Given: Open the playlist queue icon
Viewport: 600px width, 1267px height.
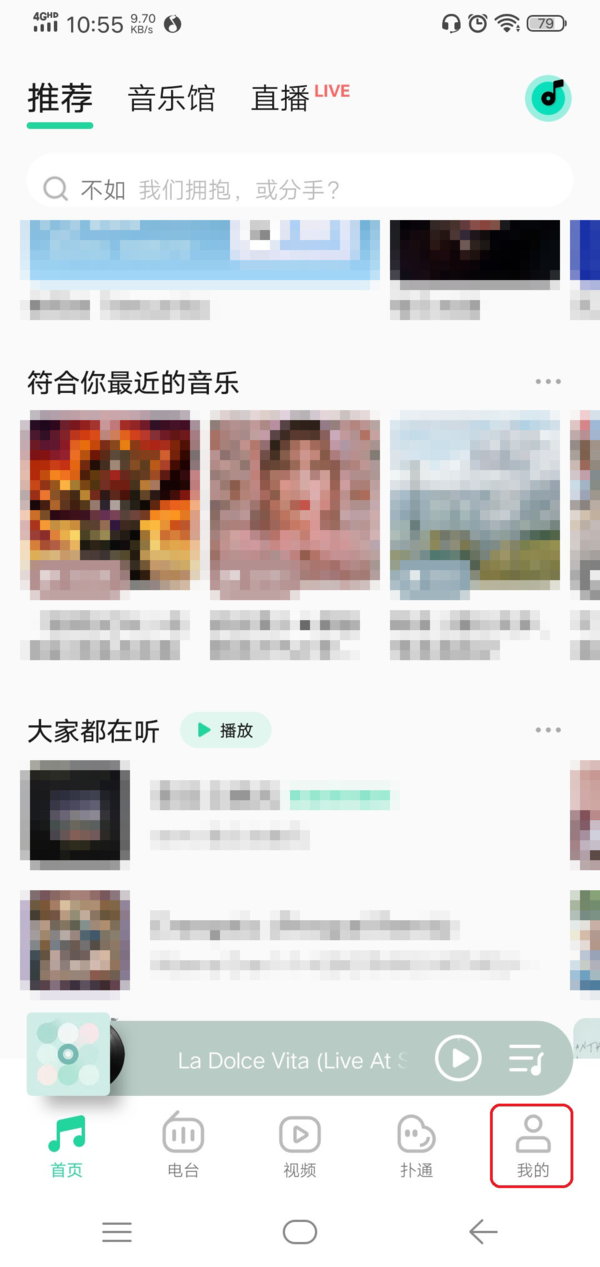Looking at the screenshot, I should pos(525,1058).
